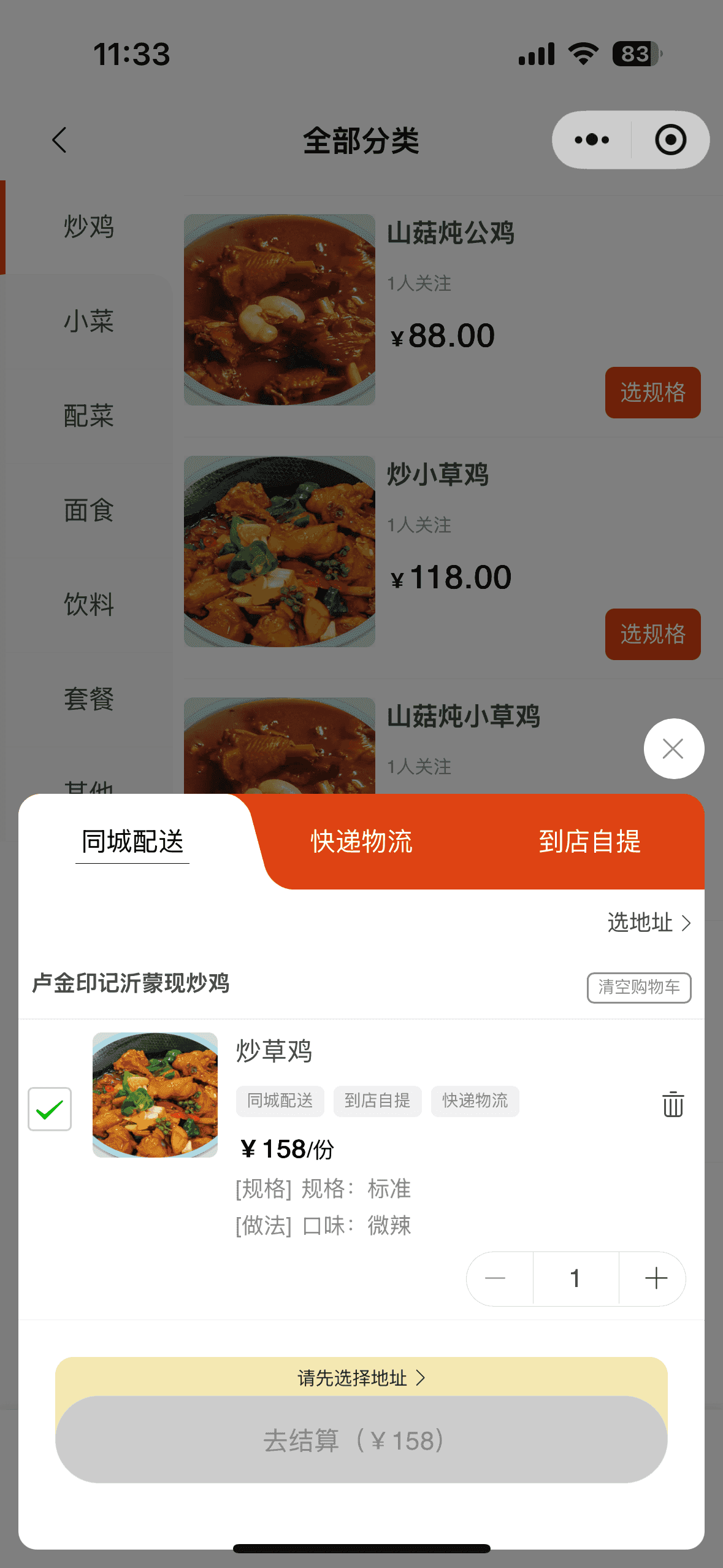Decrease 炒草鸡 quantity with minus
Screen dimensions: 723x1568
click(495, 1278)
